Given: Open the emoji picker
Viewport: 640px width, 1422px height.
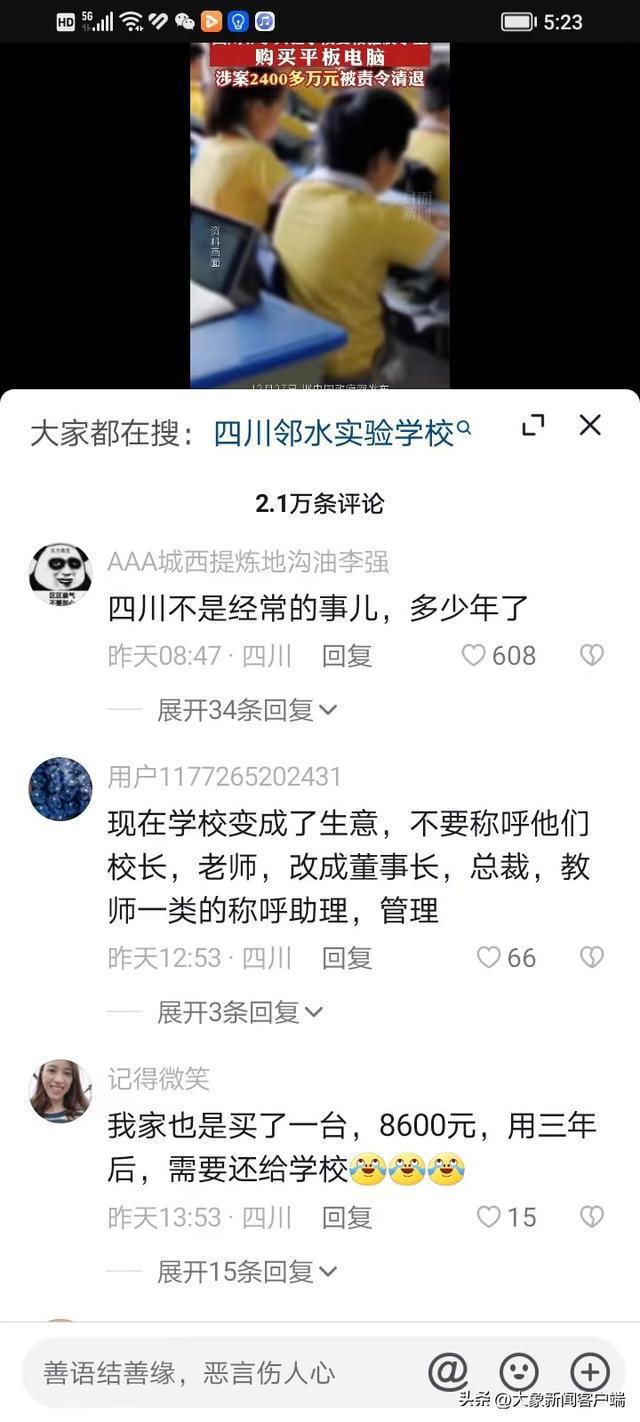Looking at the screenshot, I should click(x=519, y=1372).
